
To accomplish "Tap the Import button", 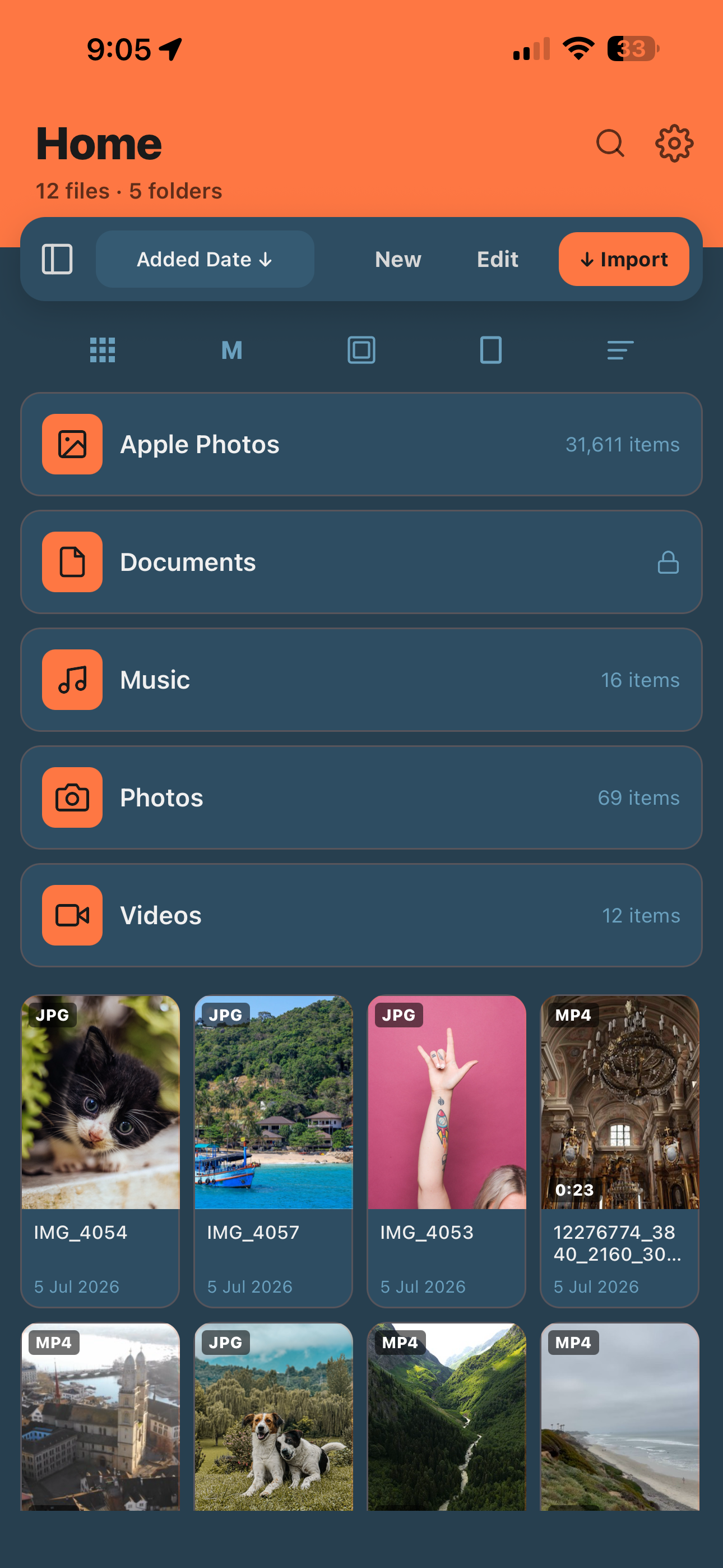I will [x=624, y=259].
